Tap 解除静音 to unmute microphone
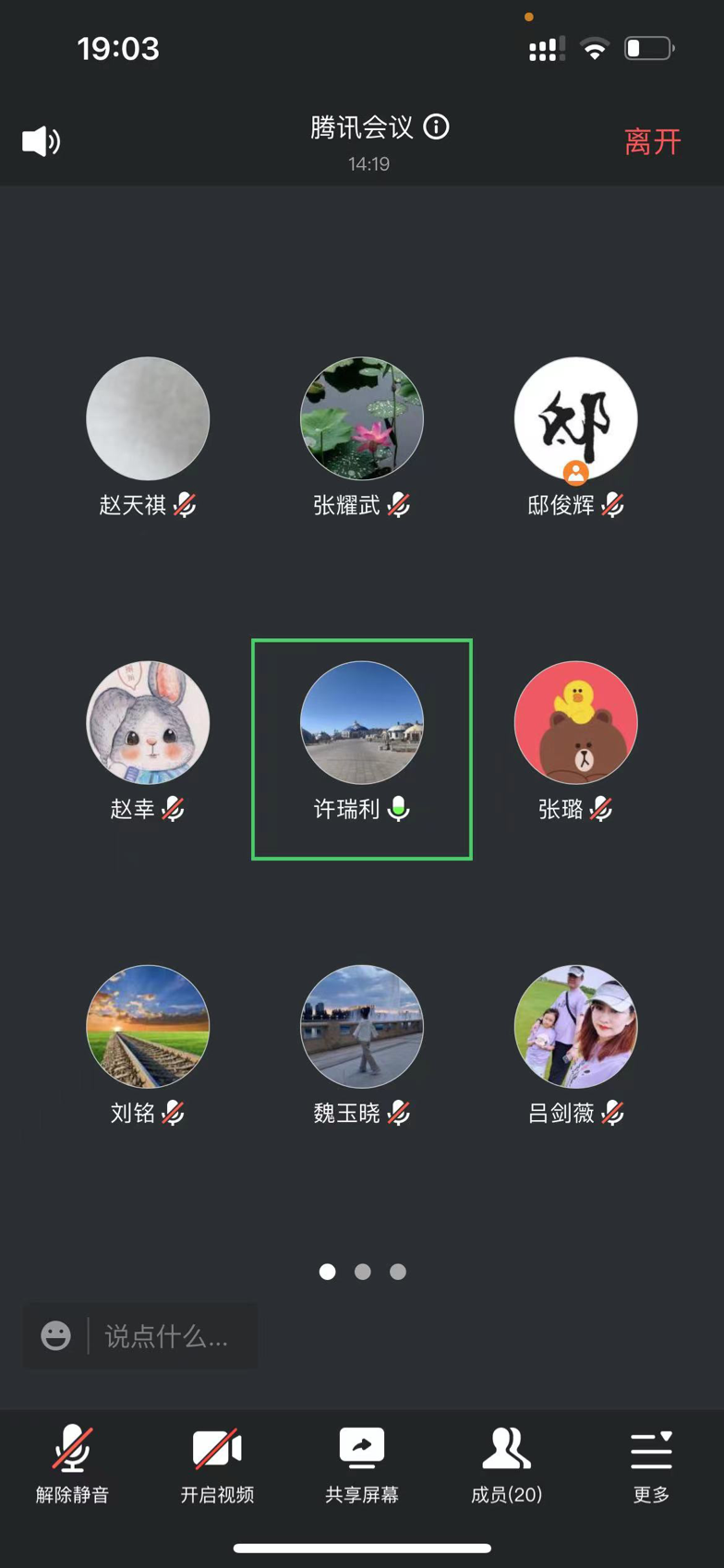724x1568 pixels. click(x=72, y=1464)
